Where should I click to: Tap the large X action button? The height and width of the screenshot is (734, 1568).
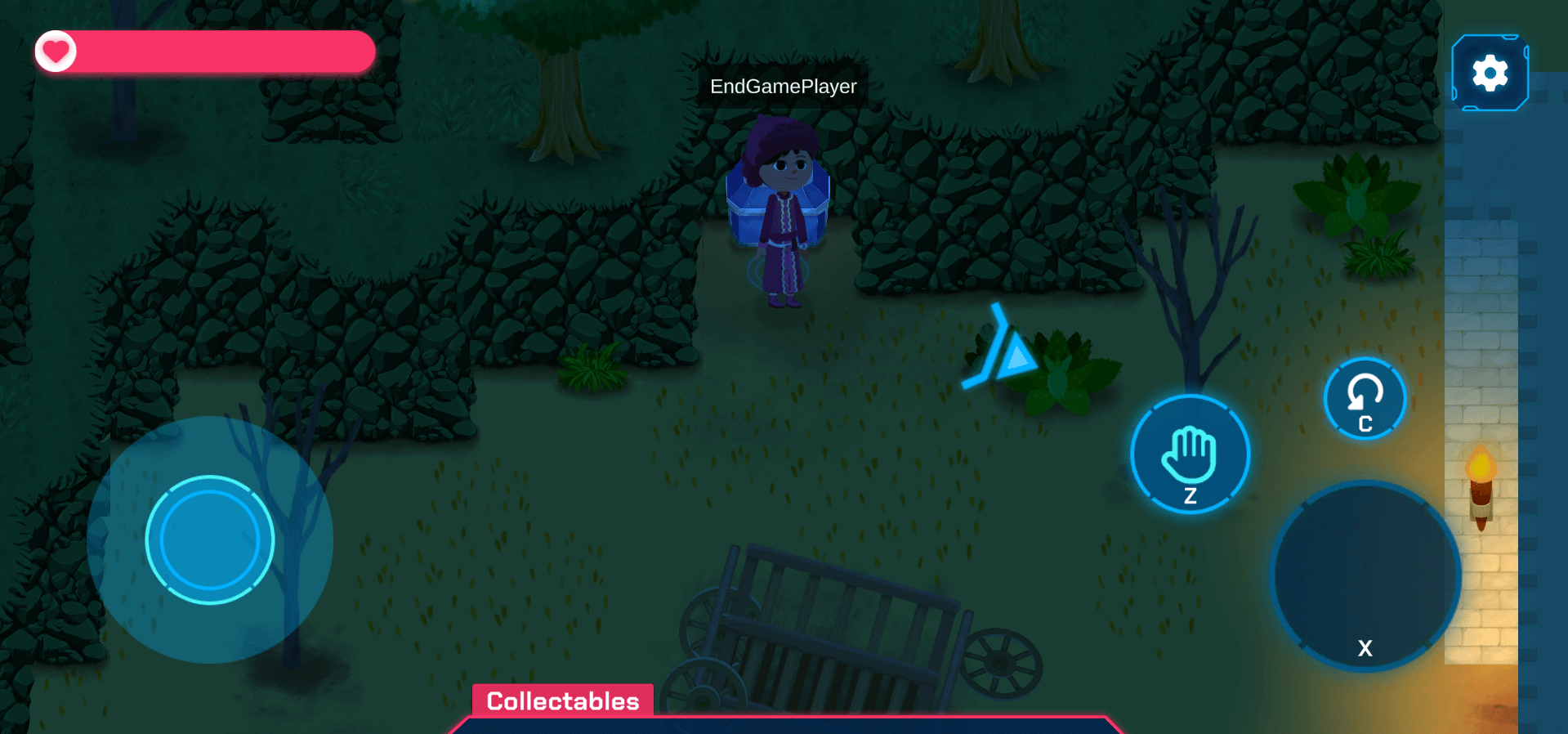1365,577
